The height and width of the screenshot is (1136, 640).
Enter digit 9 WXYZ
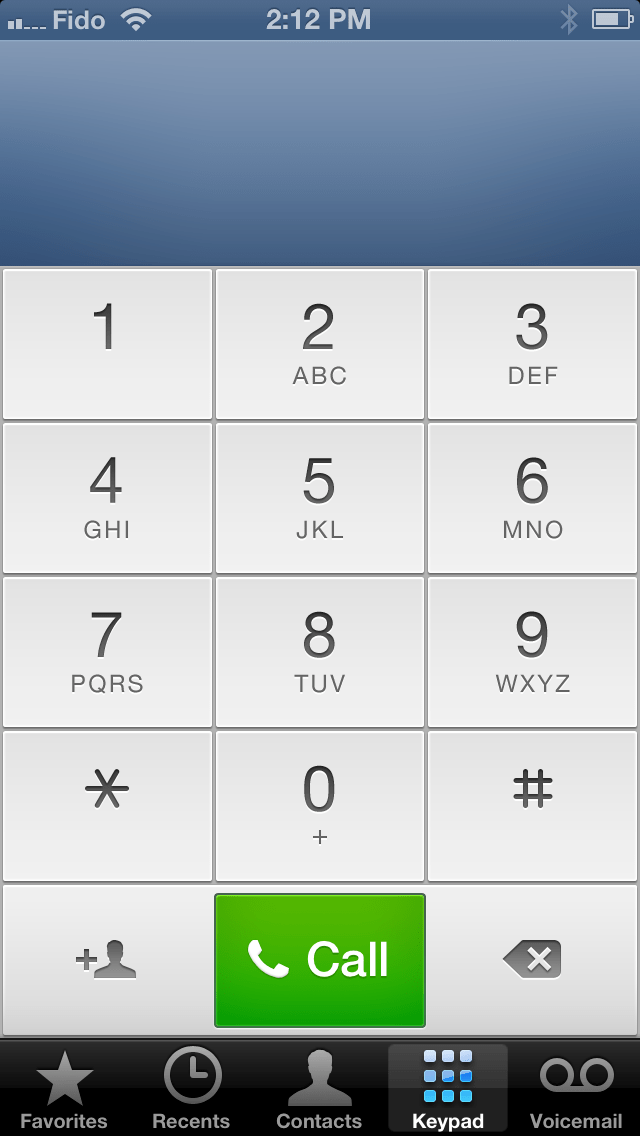pos(532,651)
